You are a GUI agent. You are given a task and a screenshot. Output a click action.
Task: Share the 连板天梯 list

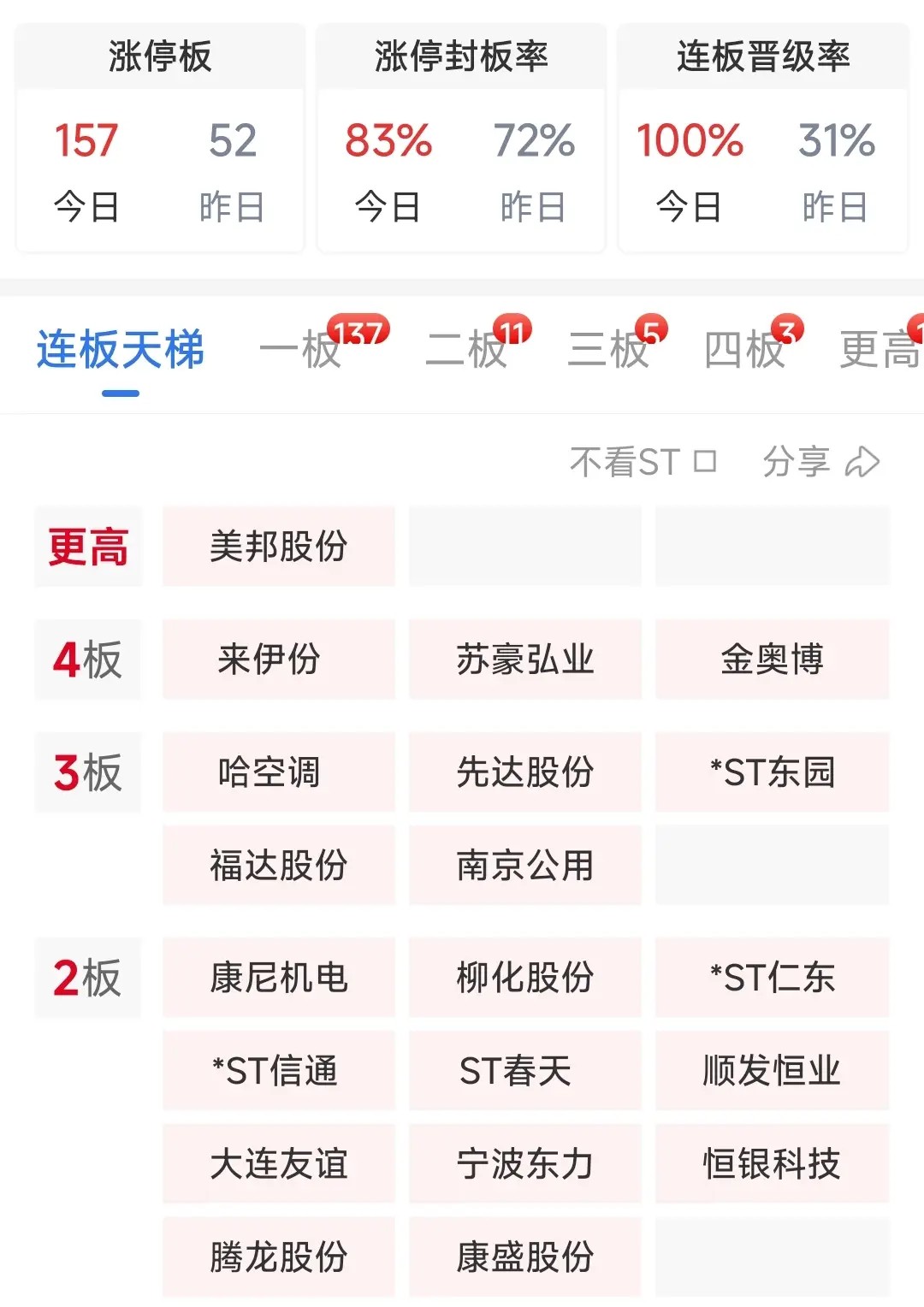(820, 462)
